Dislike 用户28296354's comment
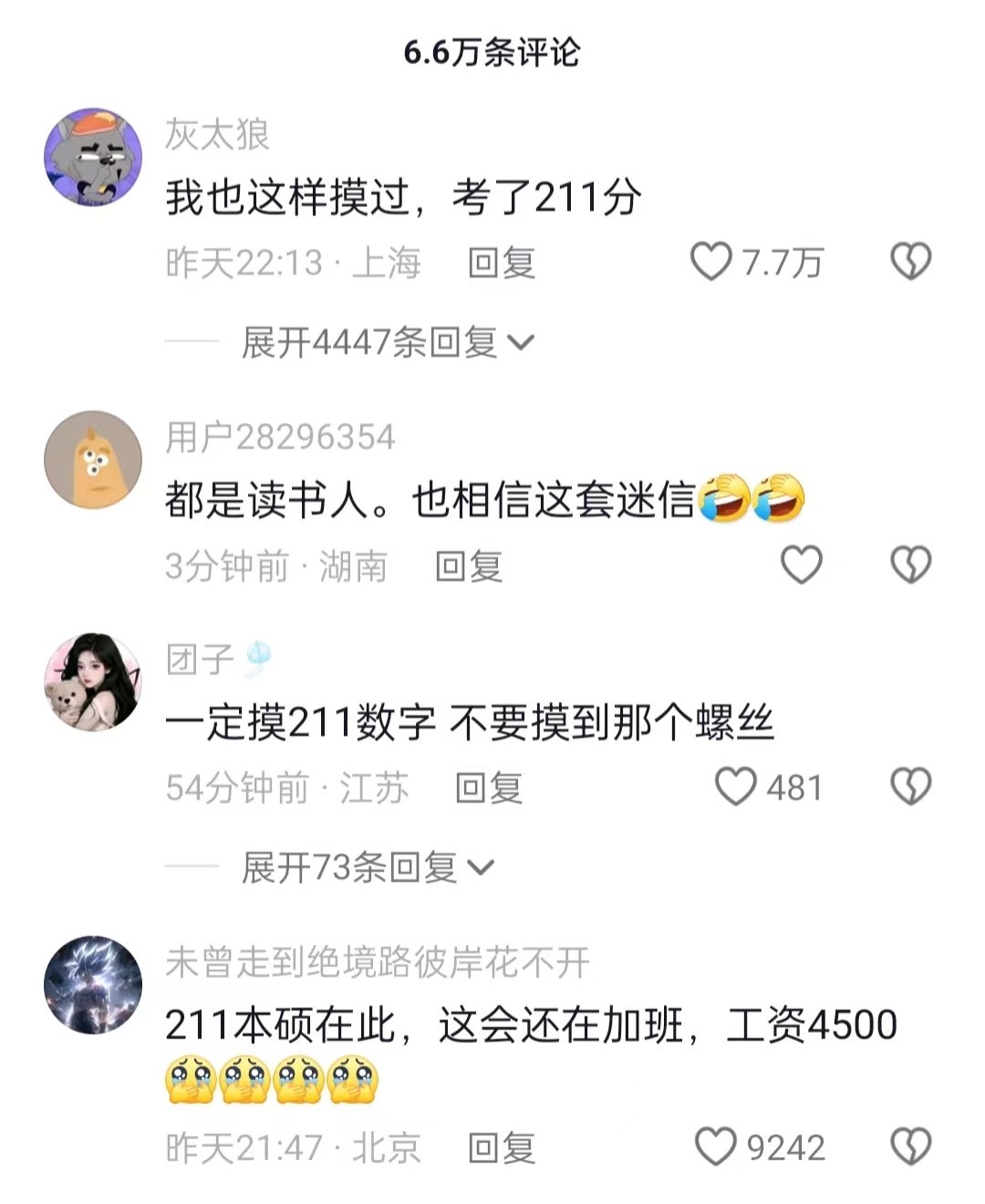The height and width of the screenshot is (1204, 985). (910, 566)
